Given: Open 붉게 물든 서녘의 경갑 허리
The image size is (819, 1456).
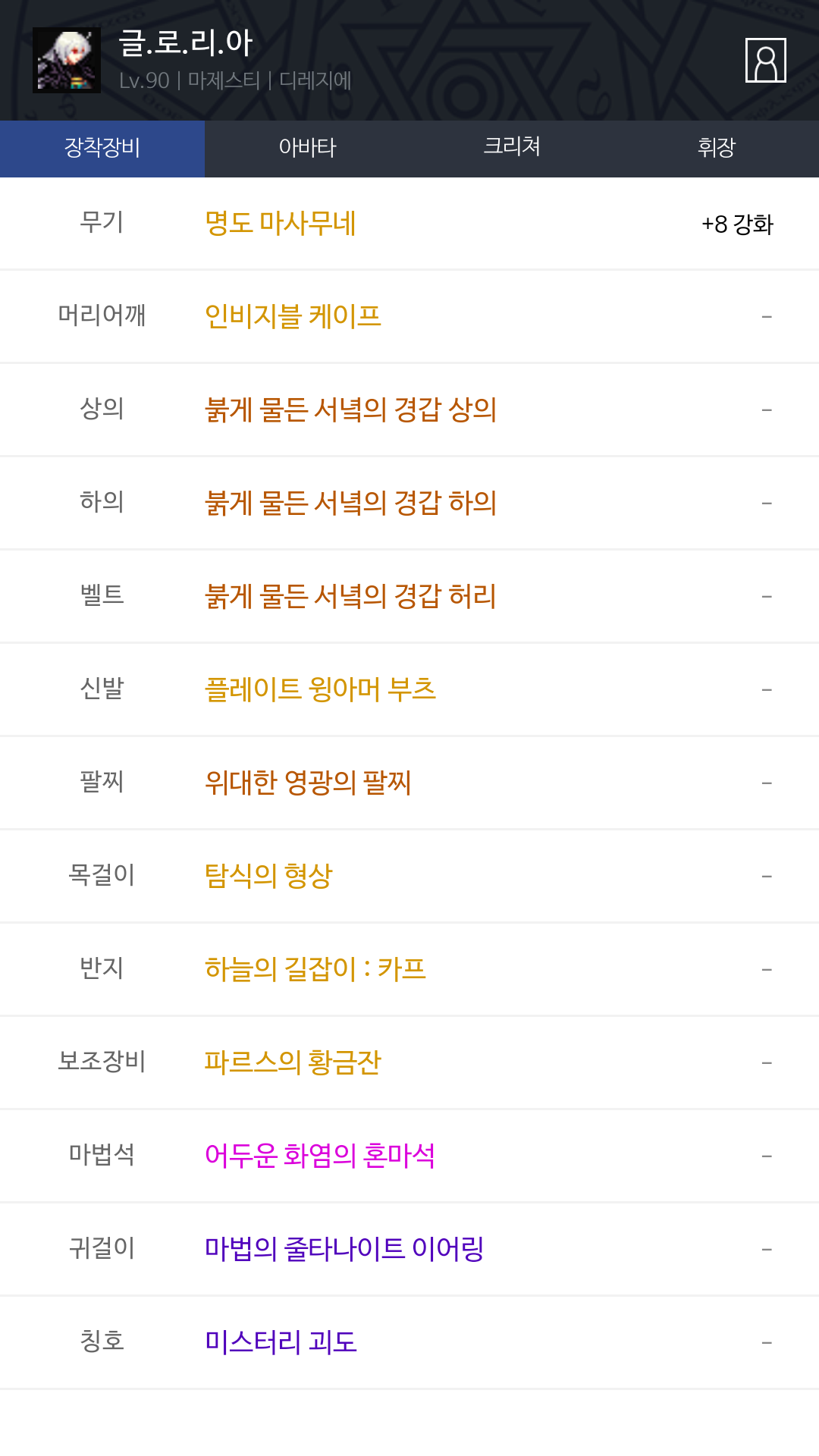Looking at the screenshot, I should pos(350,596).
